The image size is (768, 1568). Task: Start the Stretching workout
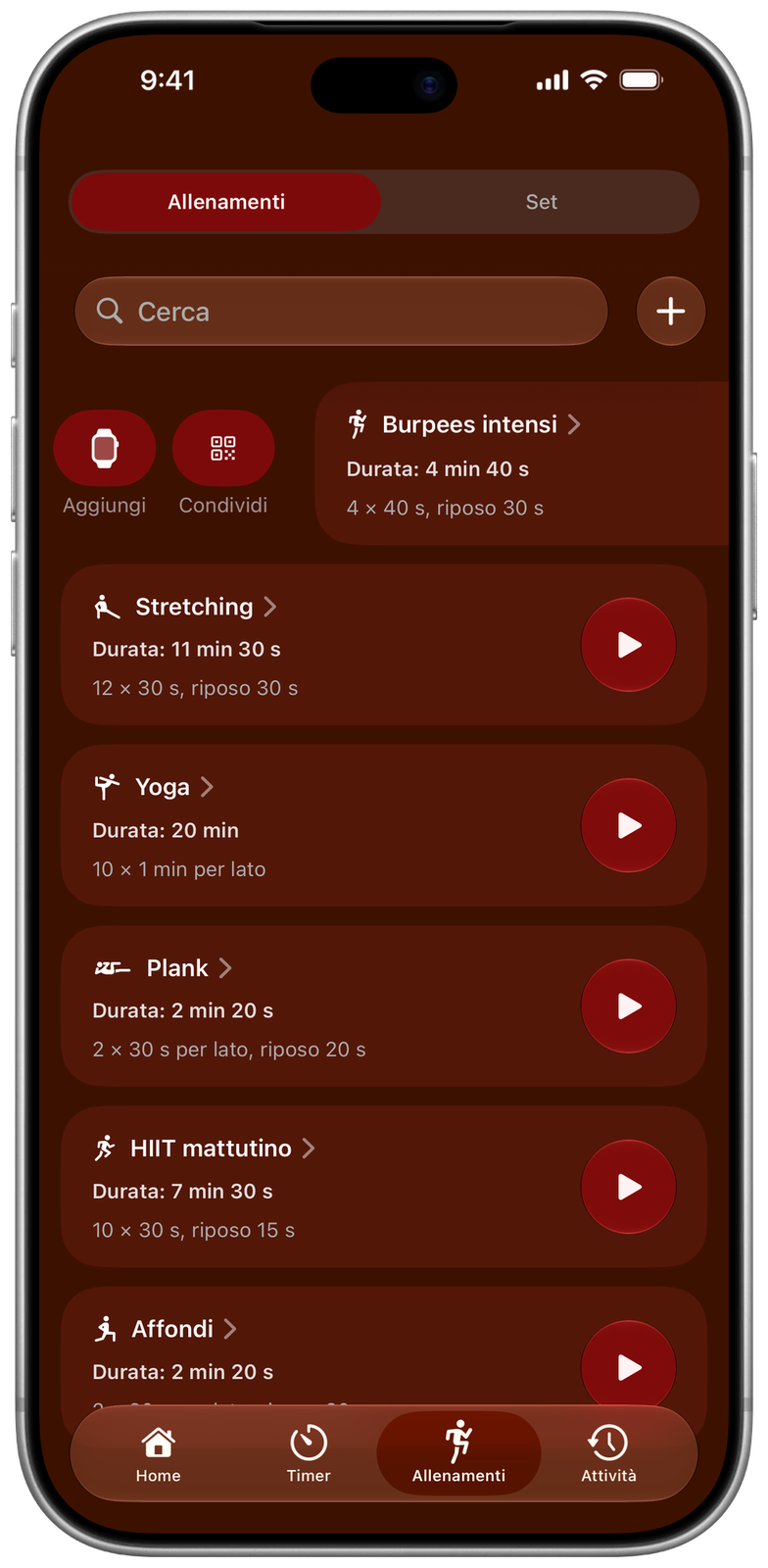(629, 645)
